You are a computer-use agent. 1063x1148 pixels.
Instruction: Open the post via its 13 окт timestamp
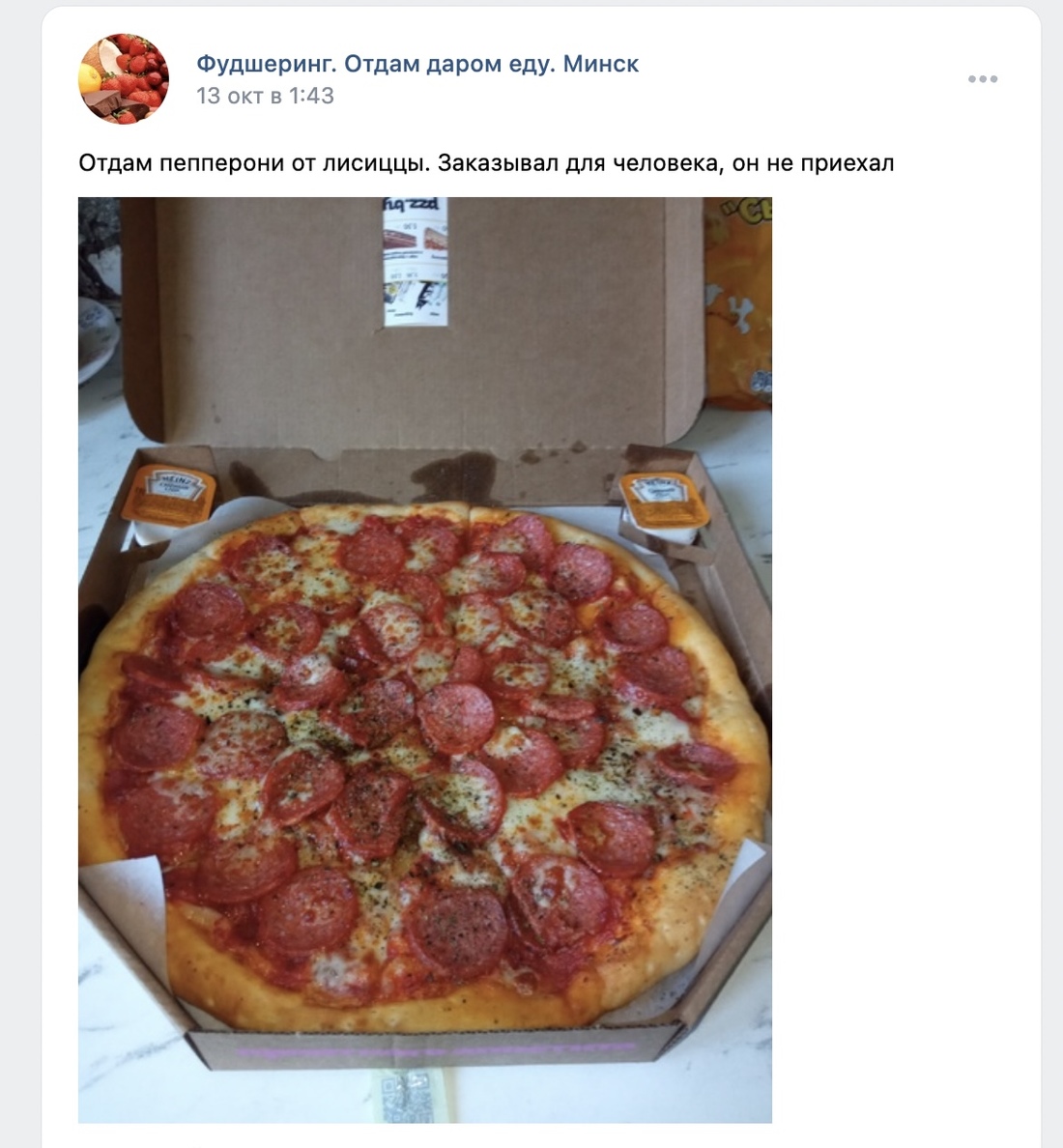(x=265, y=96)
